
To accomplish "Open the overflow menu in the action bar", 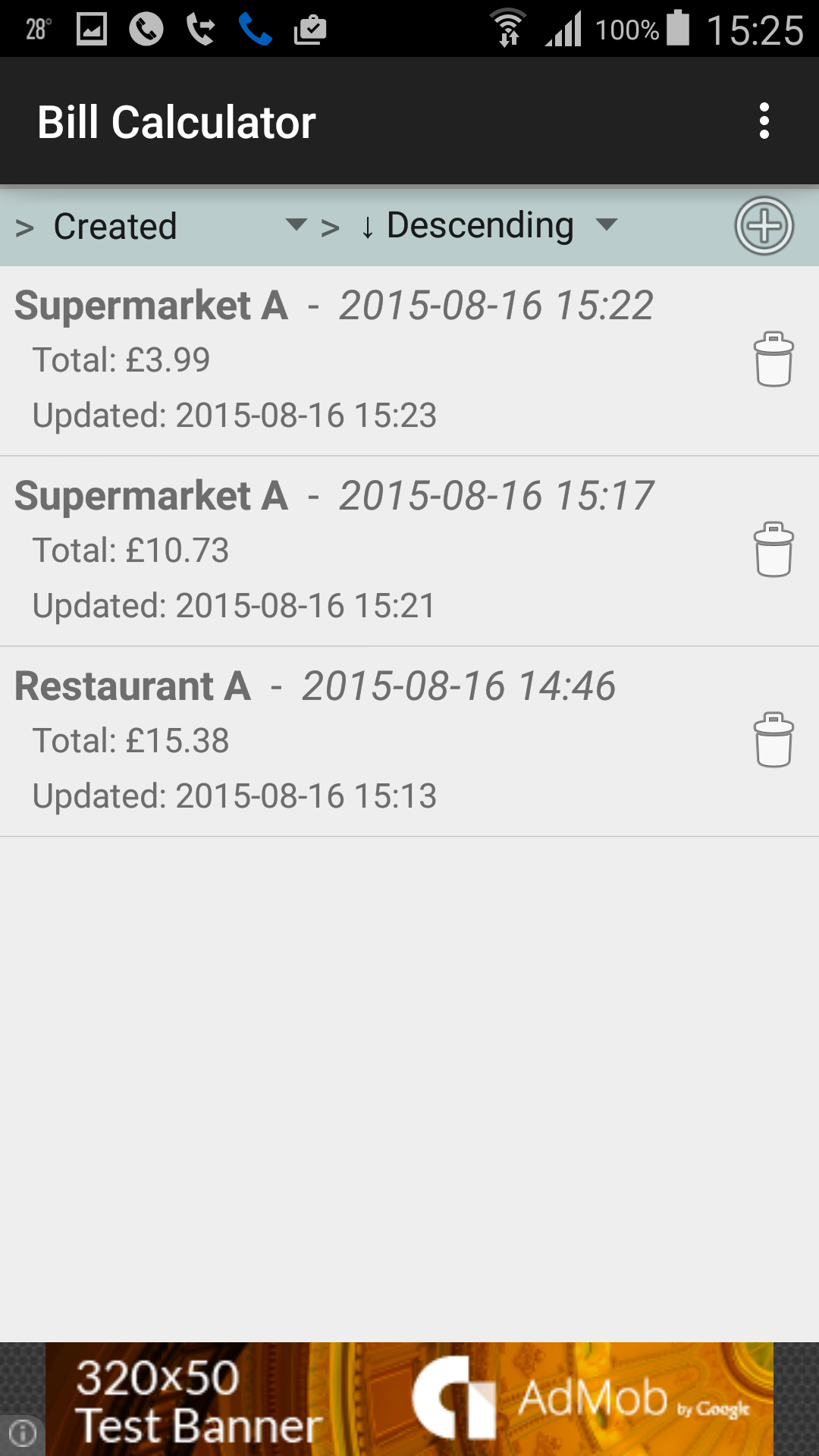I will (764, 121).
